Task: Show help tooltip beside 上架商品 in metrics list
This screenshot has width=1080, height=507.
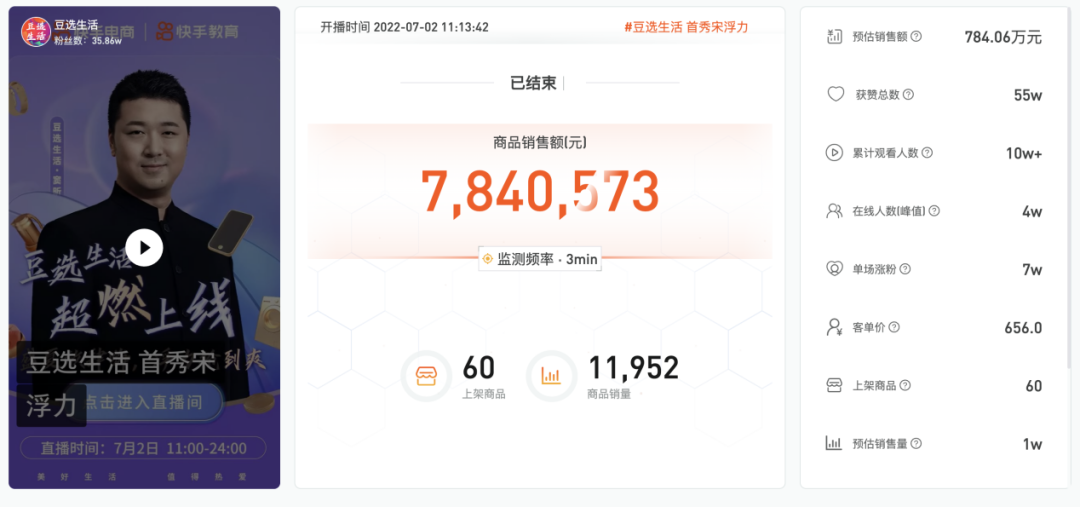Action: tap(906, 385)
